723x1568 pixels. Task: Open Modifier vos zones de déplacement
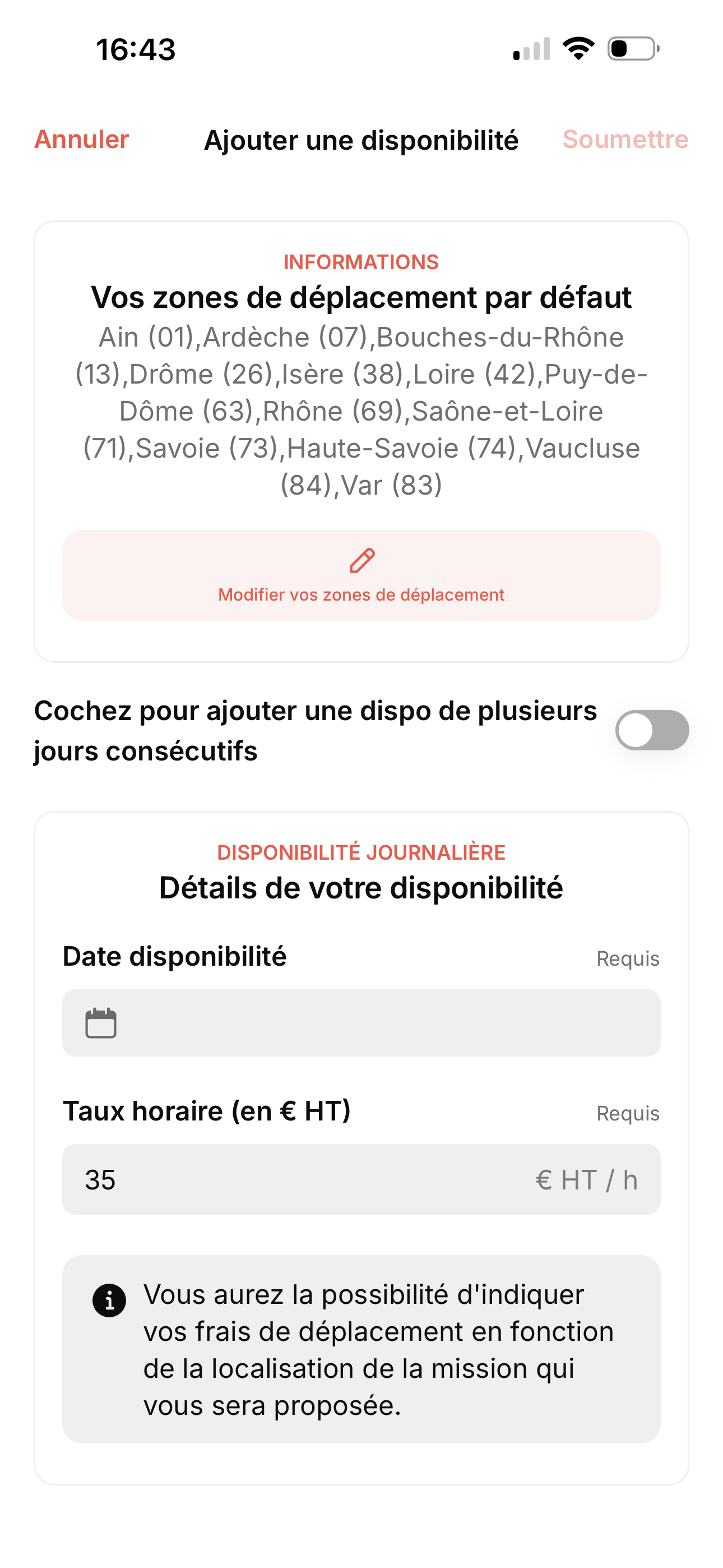361,575
